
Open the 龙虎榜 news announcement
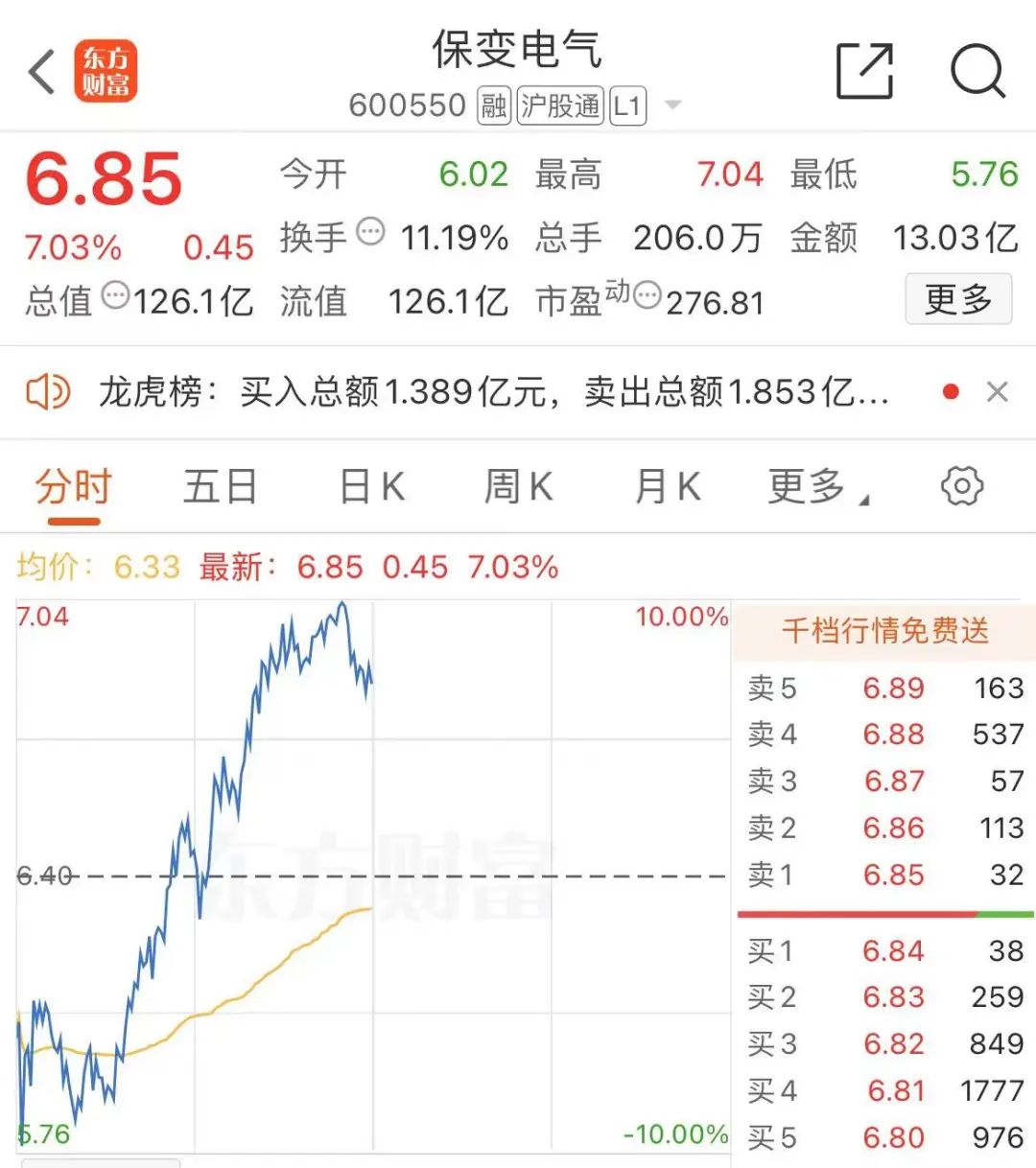(x=493, y=391)
